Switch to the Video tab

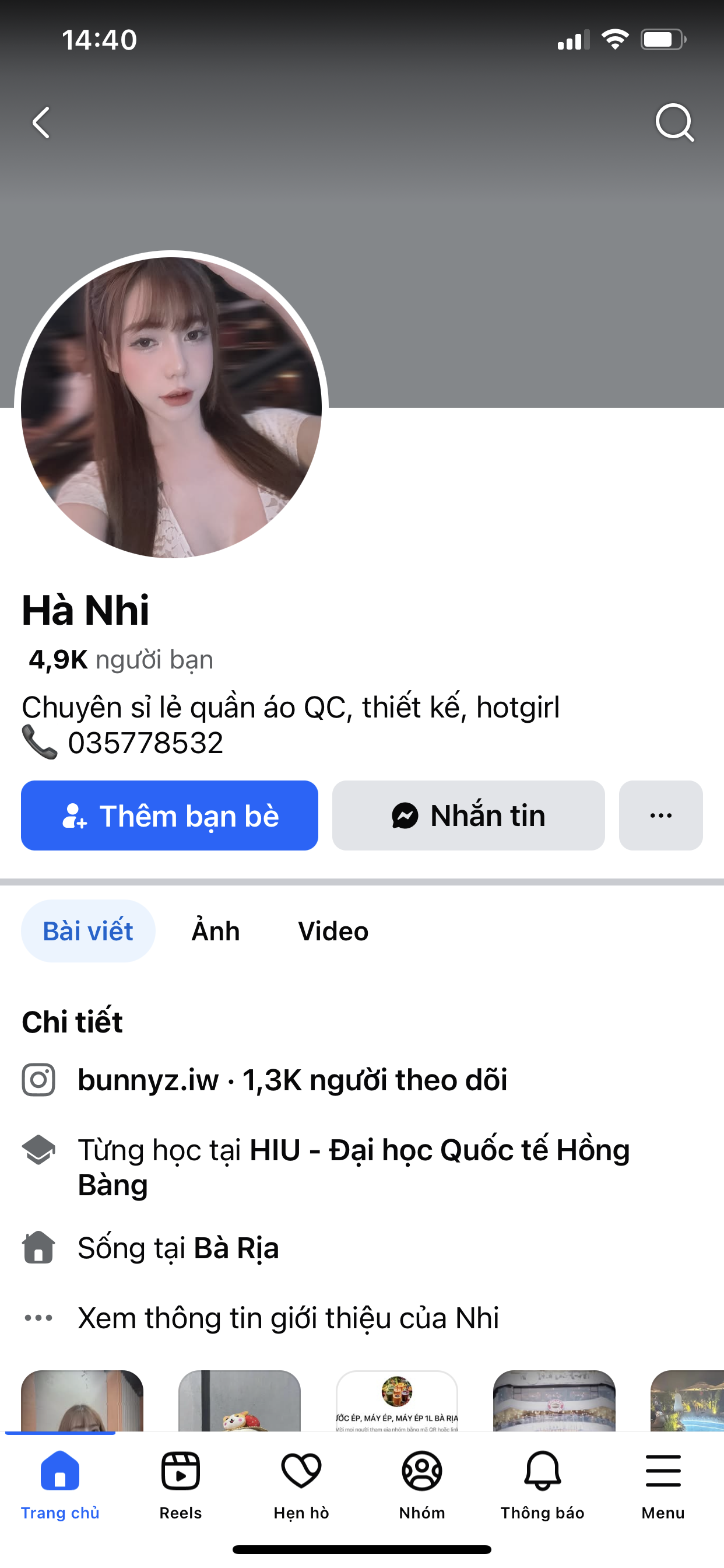pyautogui.click(x=333, y=932)
